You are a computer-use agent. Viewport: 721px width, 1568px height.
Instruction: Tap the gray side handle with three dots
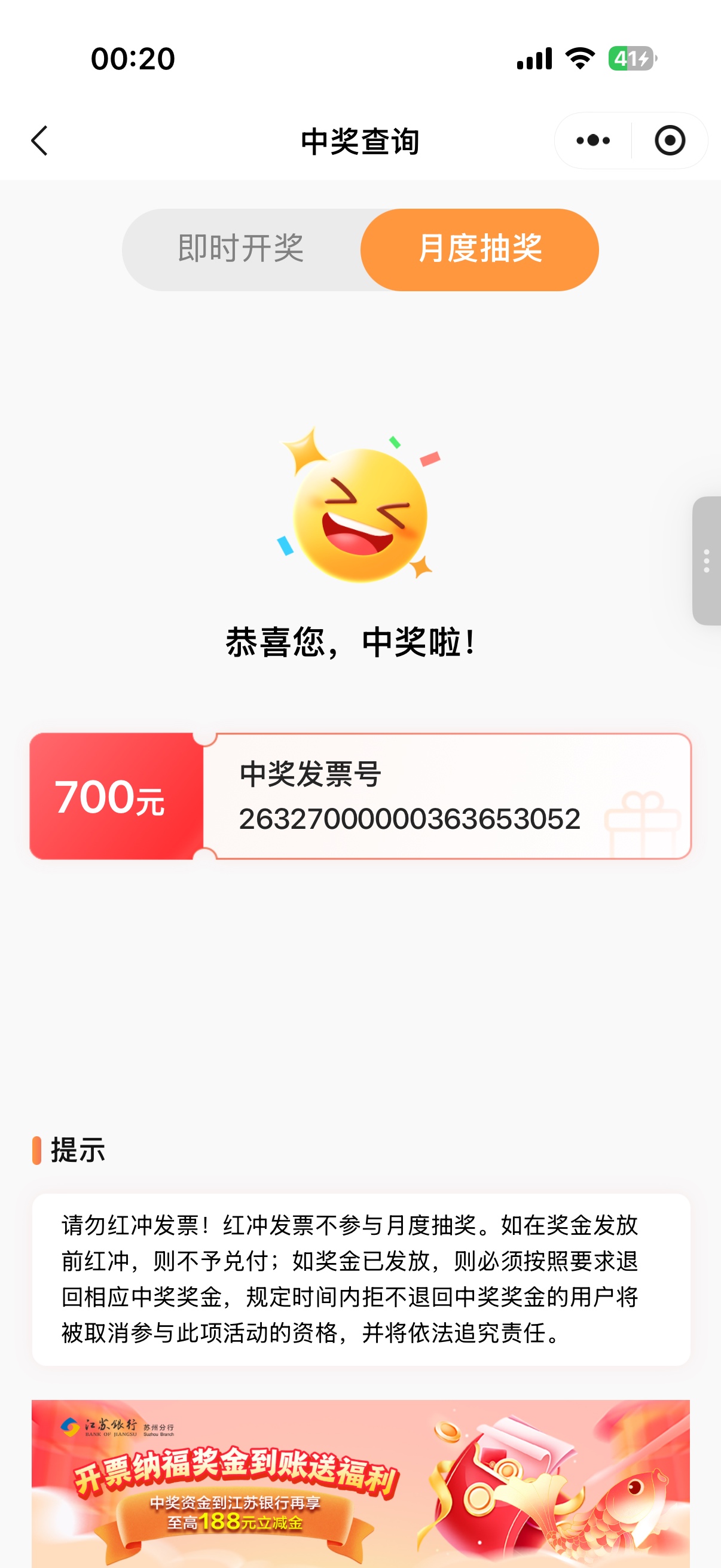pos(707,560)
